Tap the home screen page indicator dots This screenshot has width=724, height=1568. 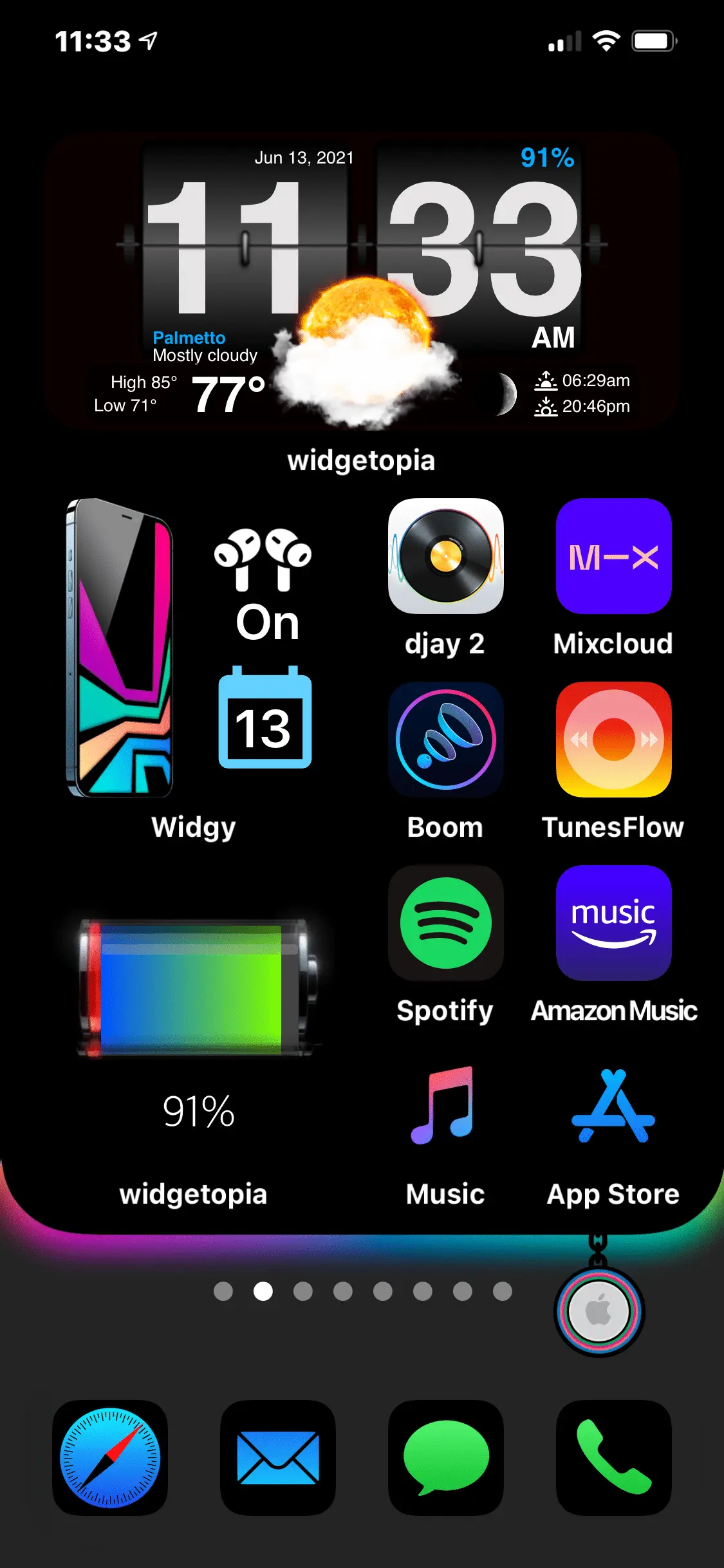tap(362, 1291)
